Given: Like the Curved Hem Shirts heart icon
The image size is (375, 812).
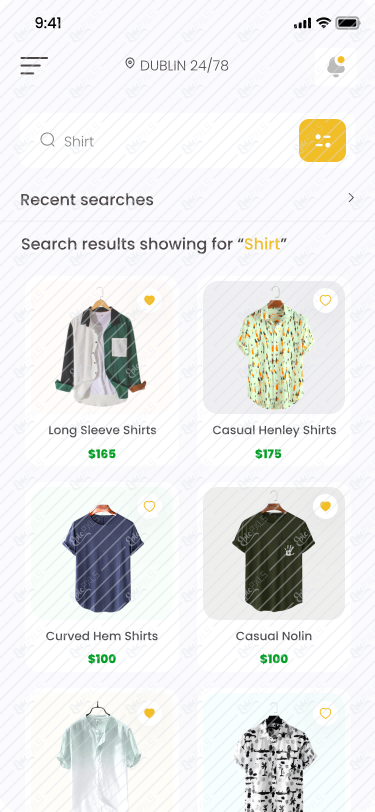Looking at the screenshot, I should tap(149, 506).
